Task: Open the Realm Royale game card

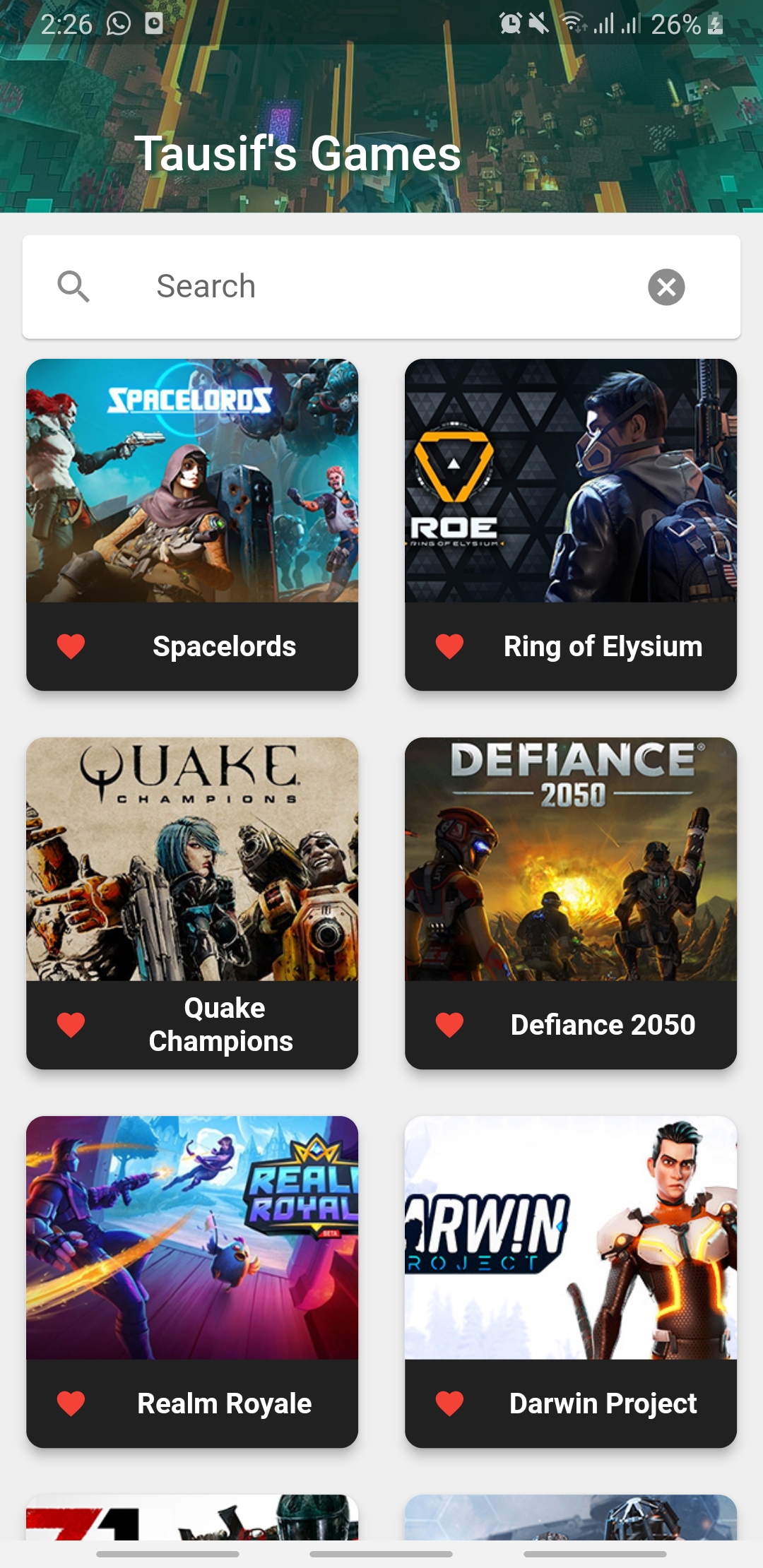Action: (x=192, y=1238)
